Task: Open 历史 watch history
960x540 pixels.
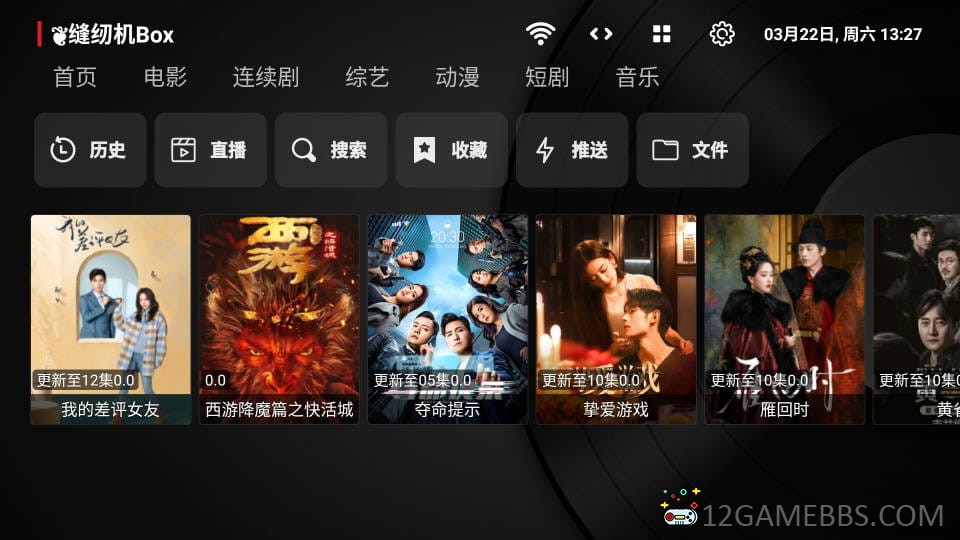Action: pos(90,150)
